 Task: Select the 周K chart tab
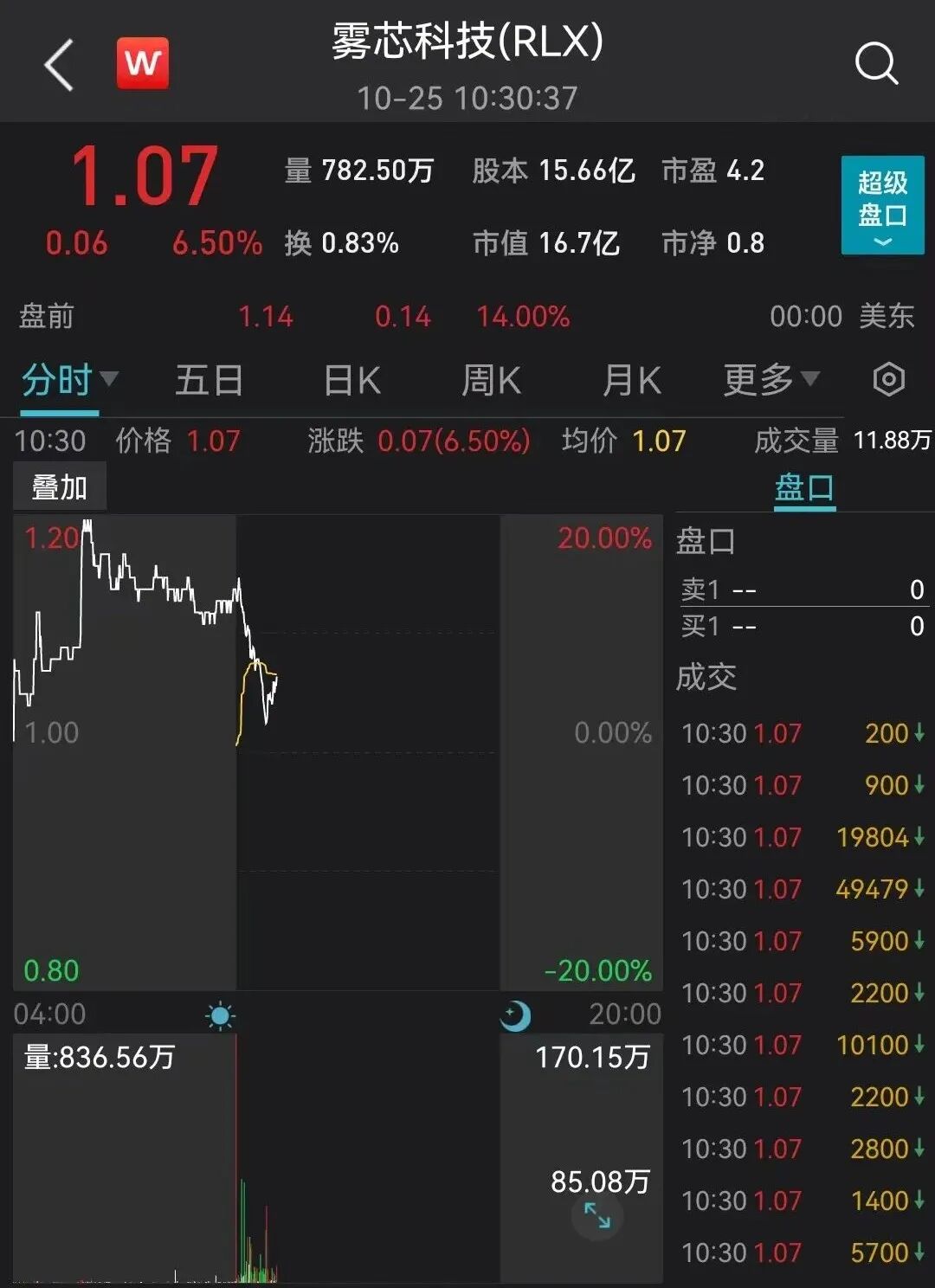click(491, 380)
